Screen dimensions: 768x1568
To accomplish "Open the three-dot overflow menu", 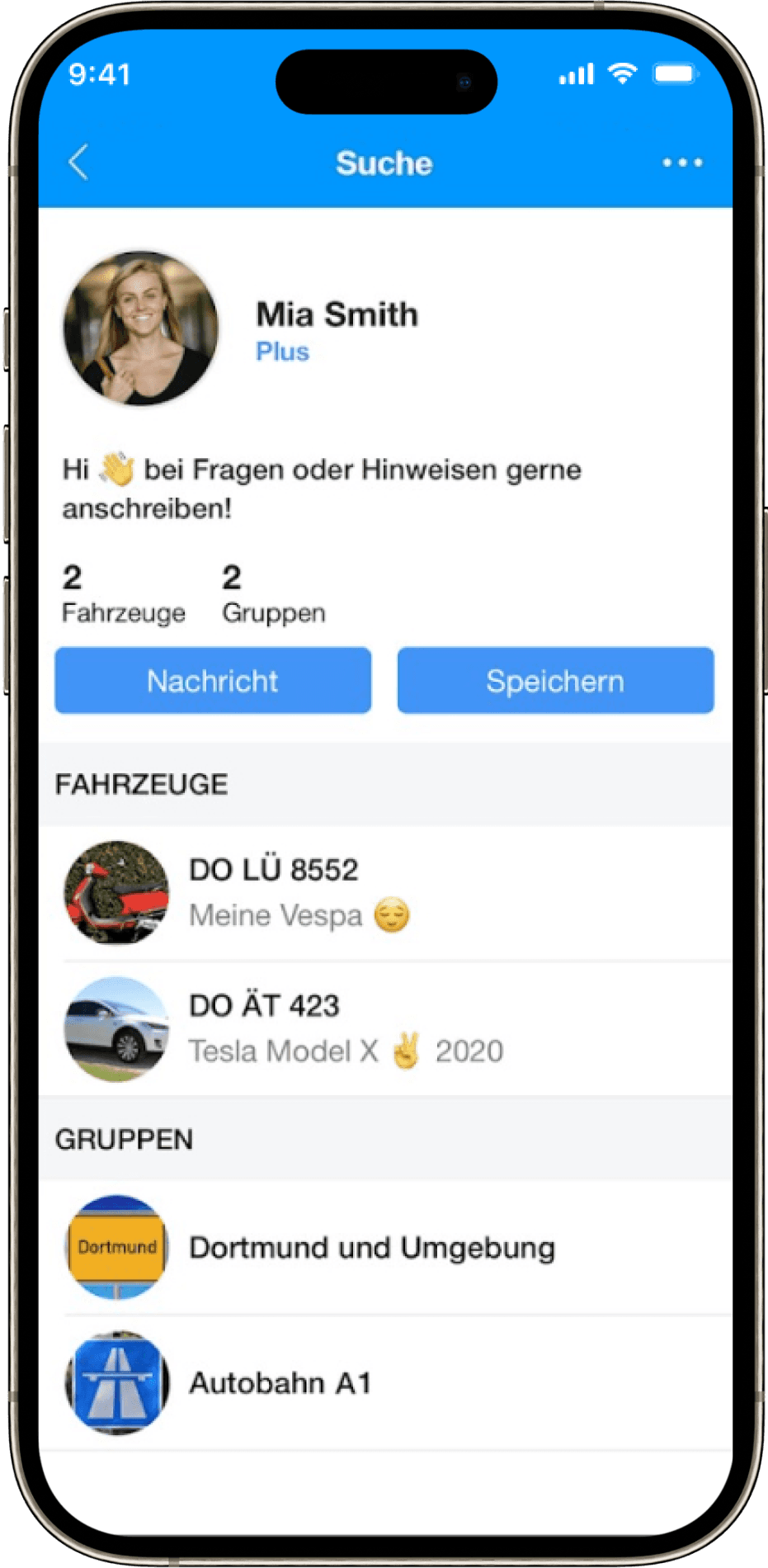I will (x=682, y=163).
